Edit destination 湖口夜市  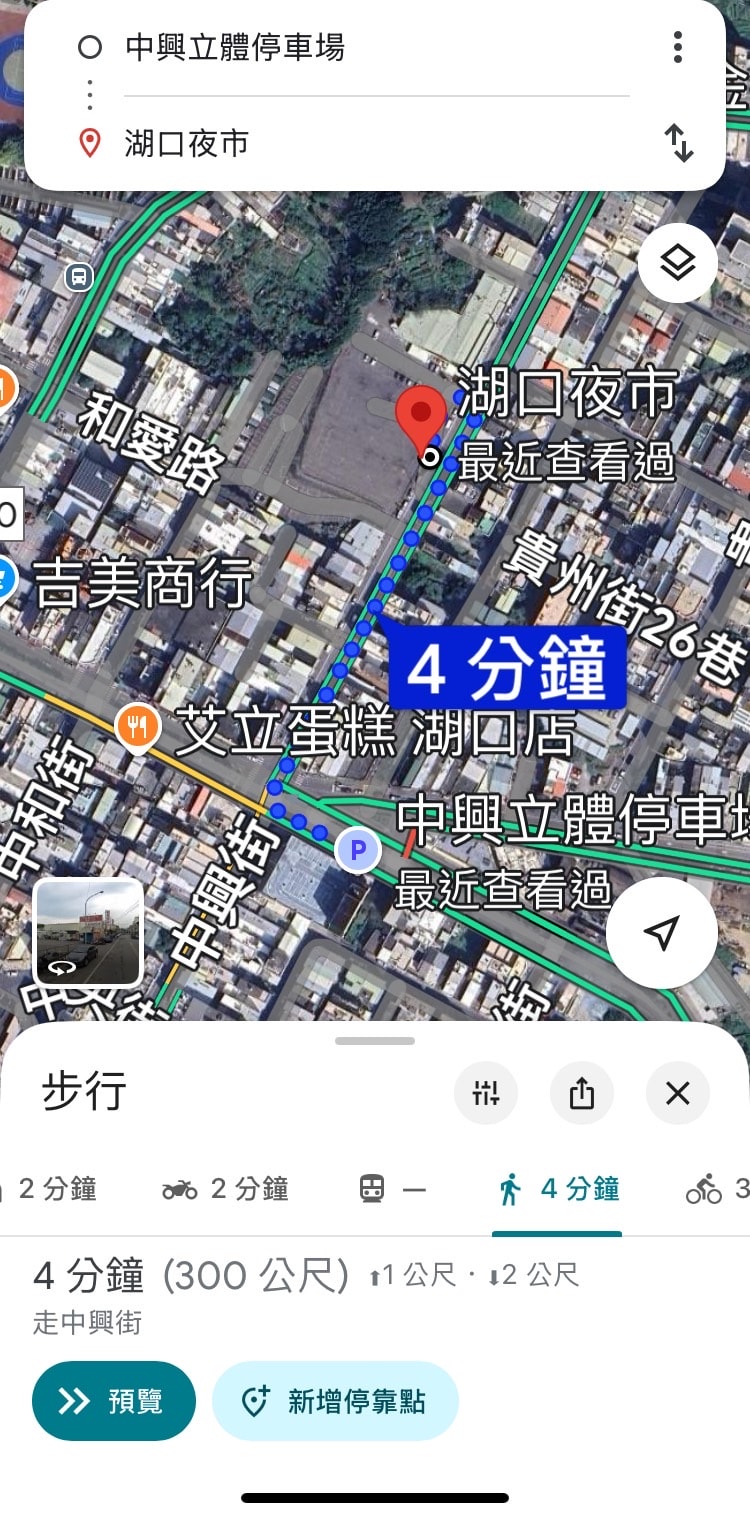tap(187, 144)
